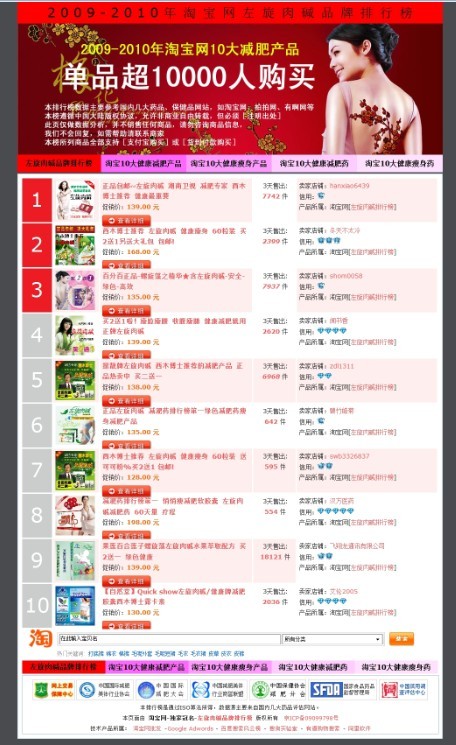Open the 淘宝10大健康减肥产品 tab under the banner
The height and width of the screenshot is (745, 456).
tap(143, 163)
